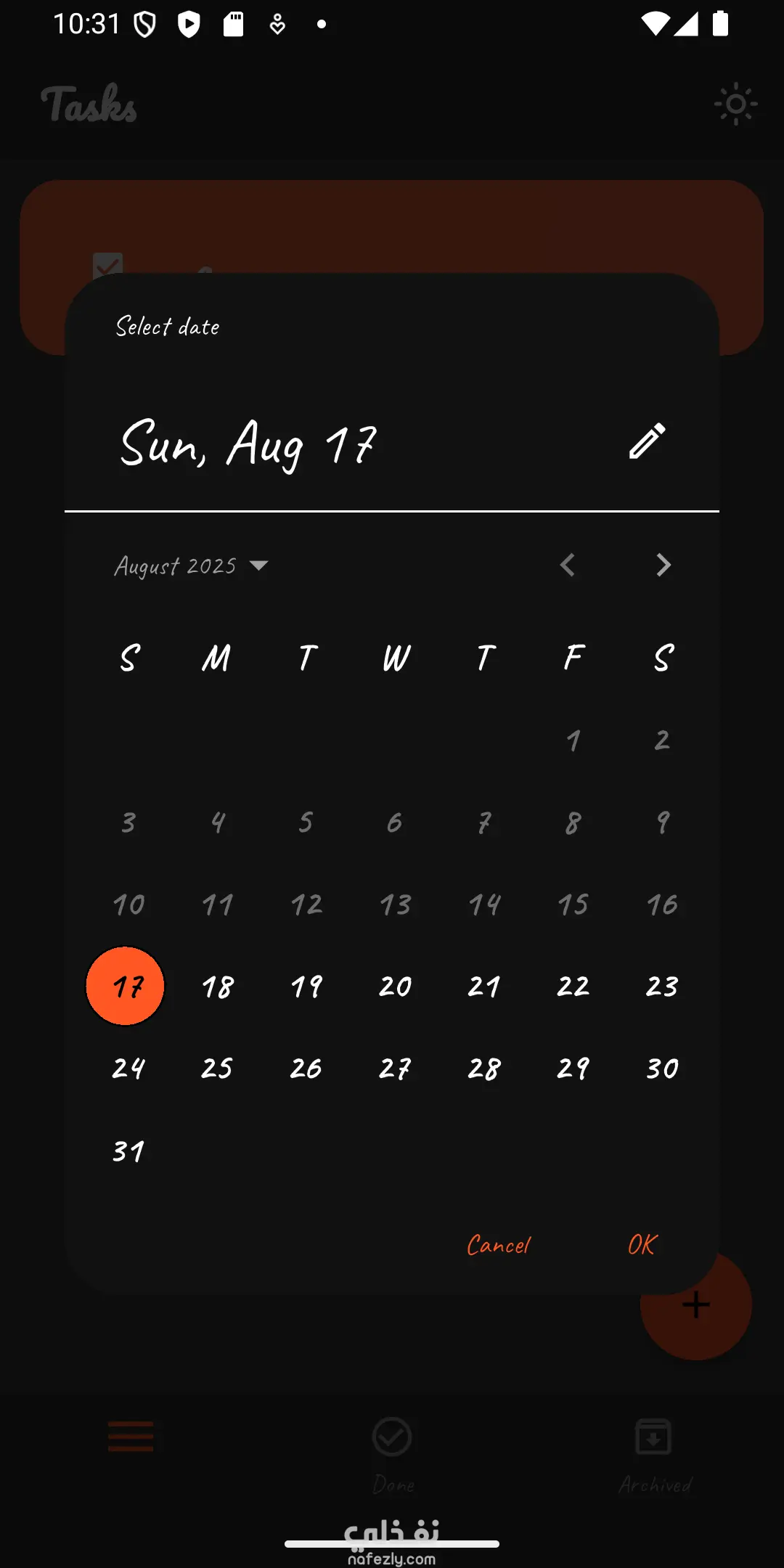Tap the highlighted date 17
This screenshot has width=784, height=1568.
click(126, 987)
